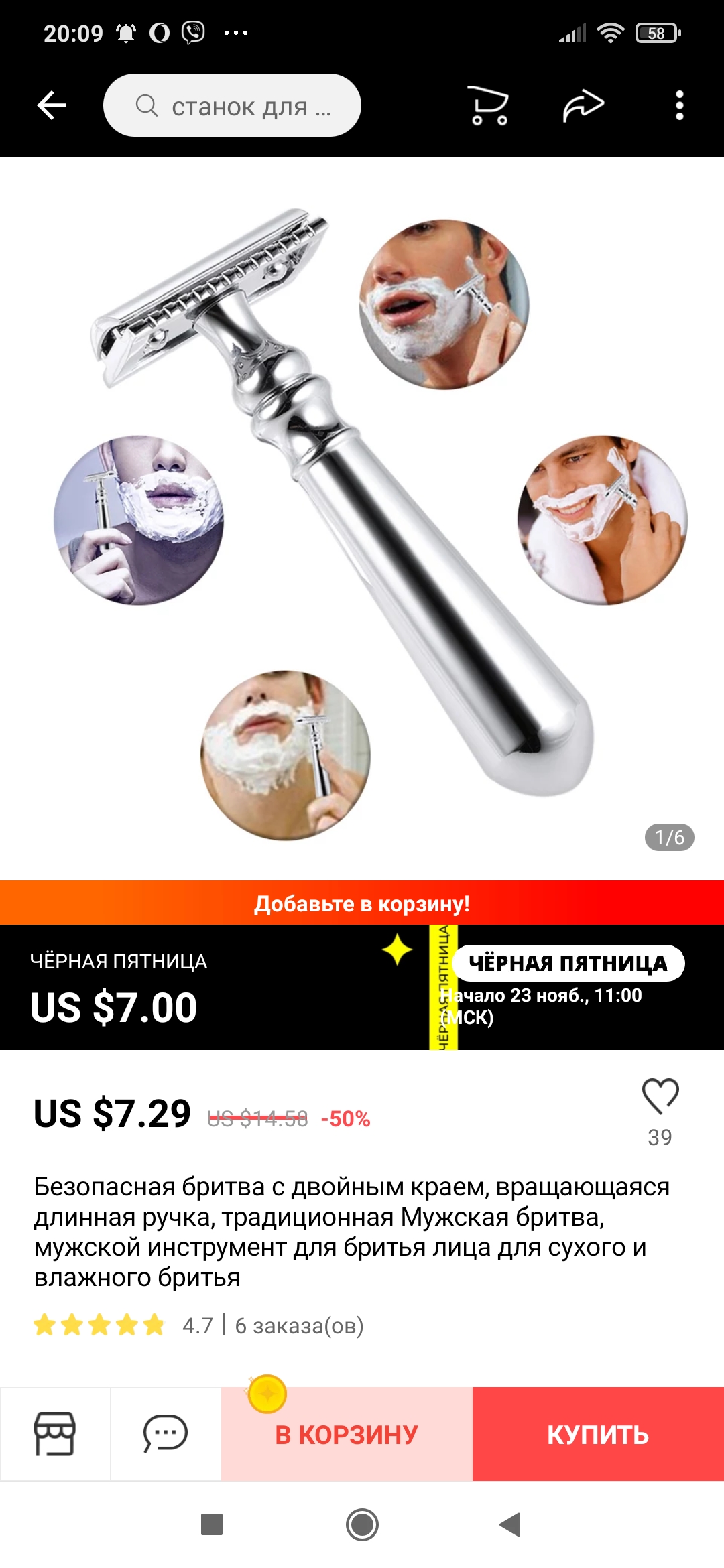Open recent apps with square button

click(x=212, y=1524)
